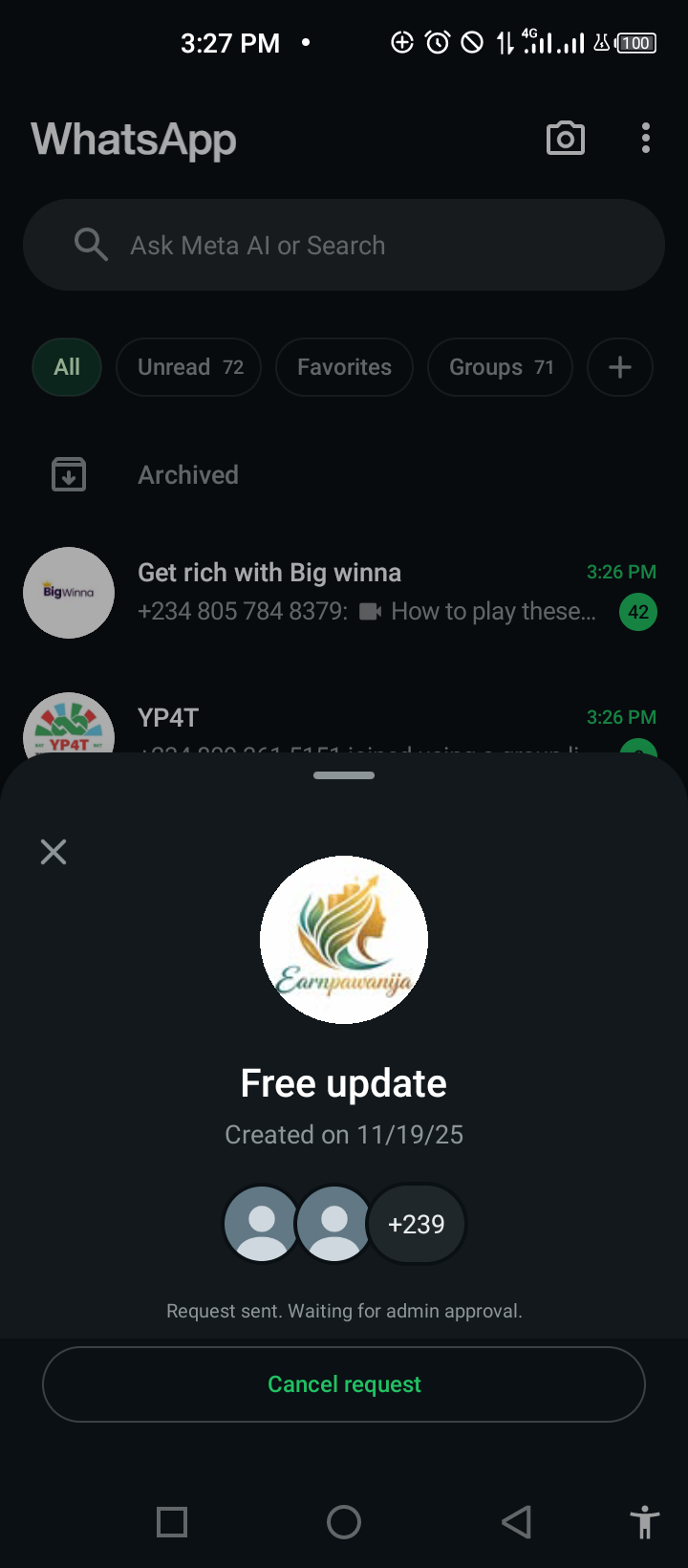Show Favorites chats only
Image resolution: width=688 pixels, height=1568 pixels.
click(344, 367)
